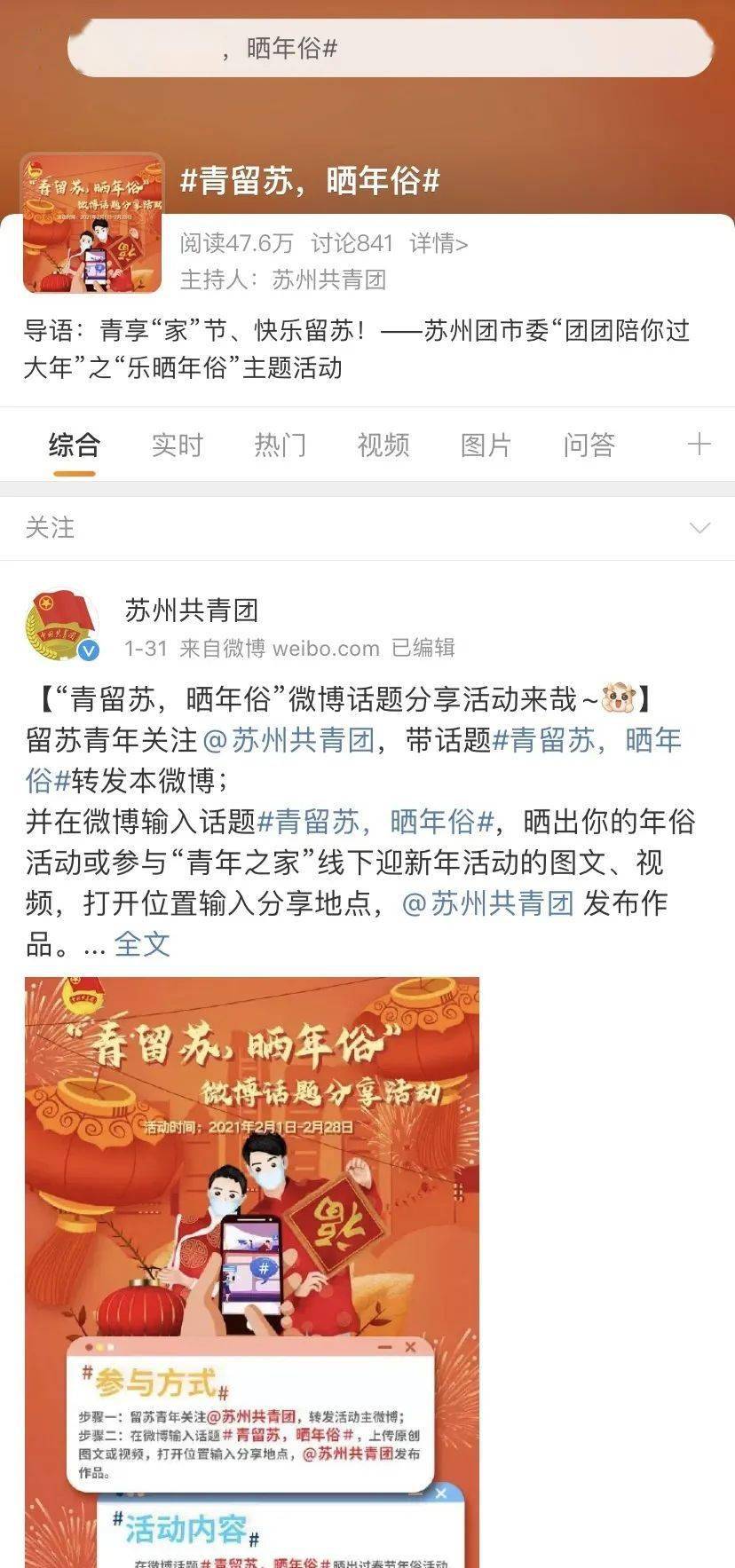Switch to the 综合 tab
Image resolution: width=735 pixels, height=1568 pixels.
click(x=74, y=445)
